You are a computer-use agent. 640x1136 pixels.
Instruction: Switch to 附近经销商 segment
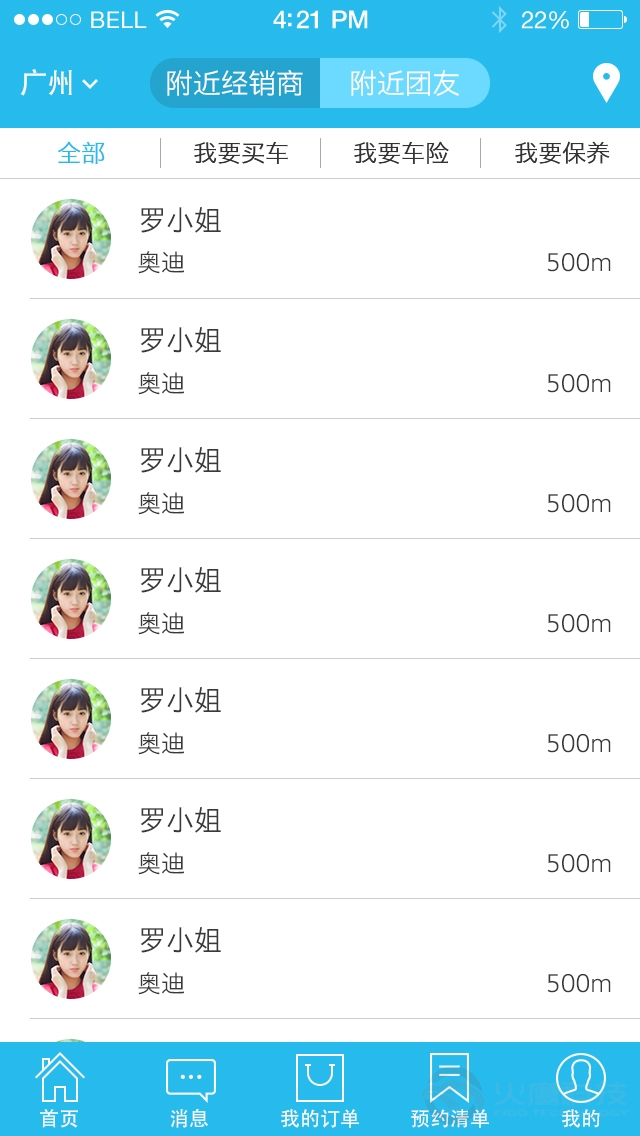(x=235, y=83)
